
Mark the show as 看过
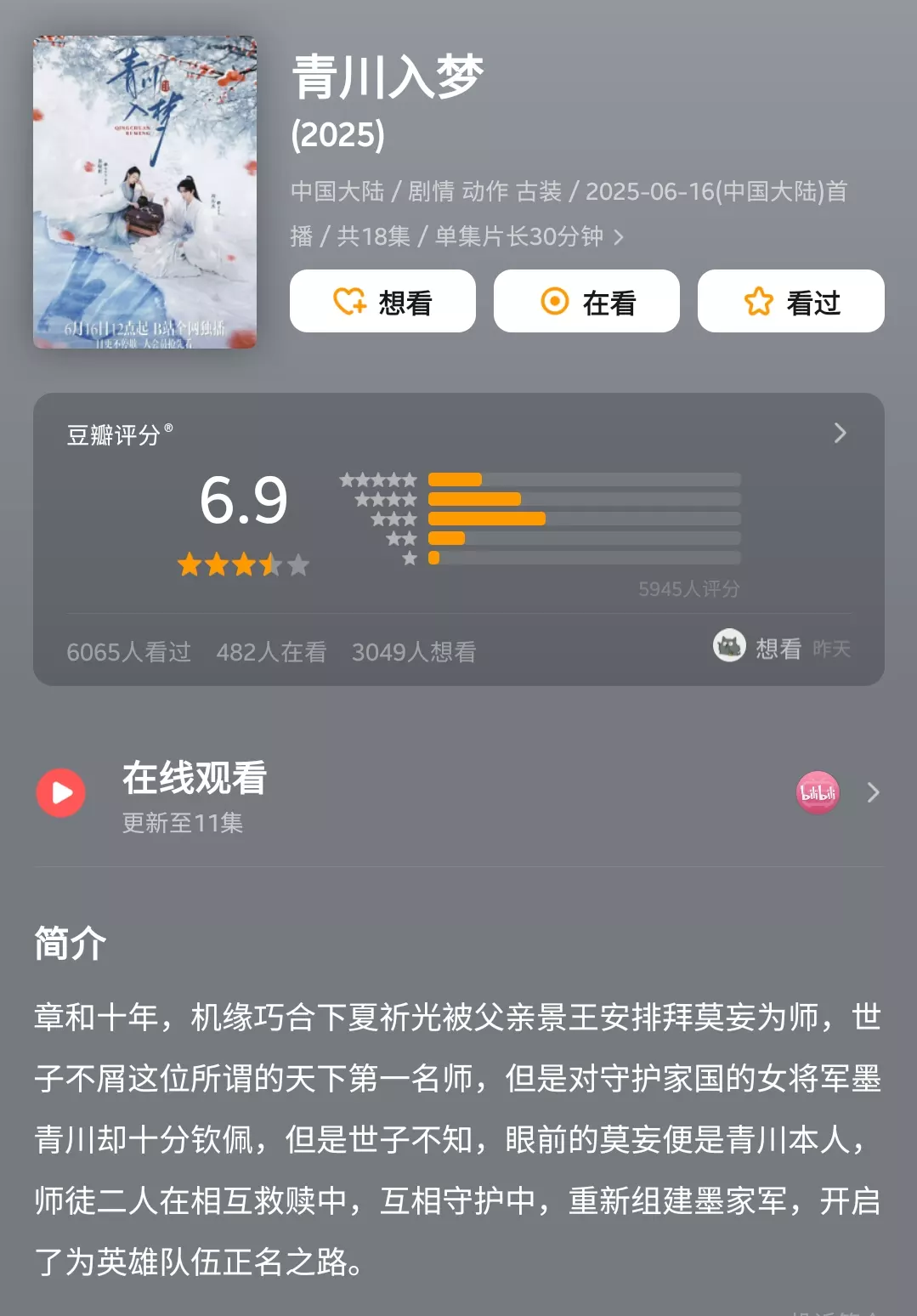790,300
